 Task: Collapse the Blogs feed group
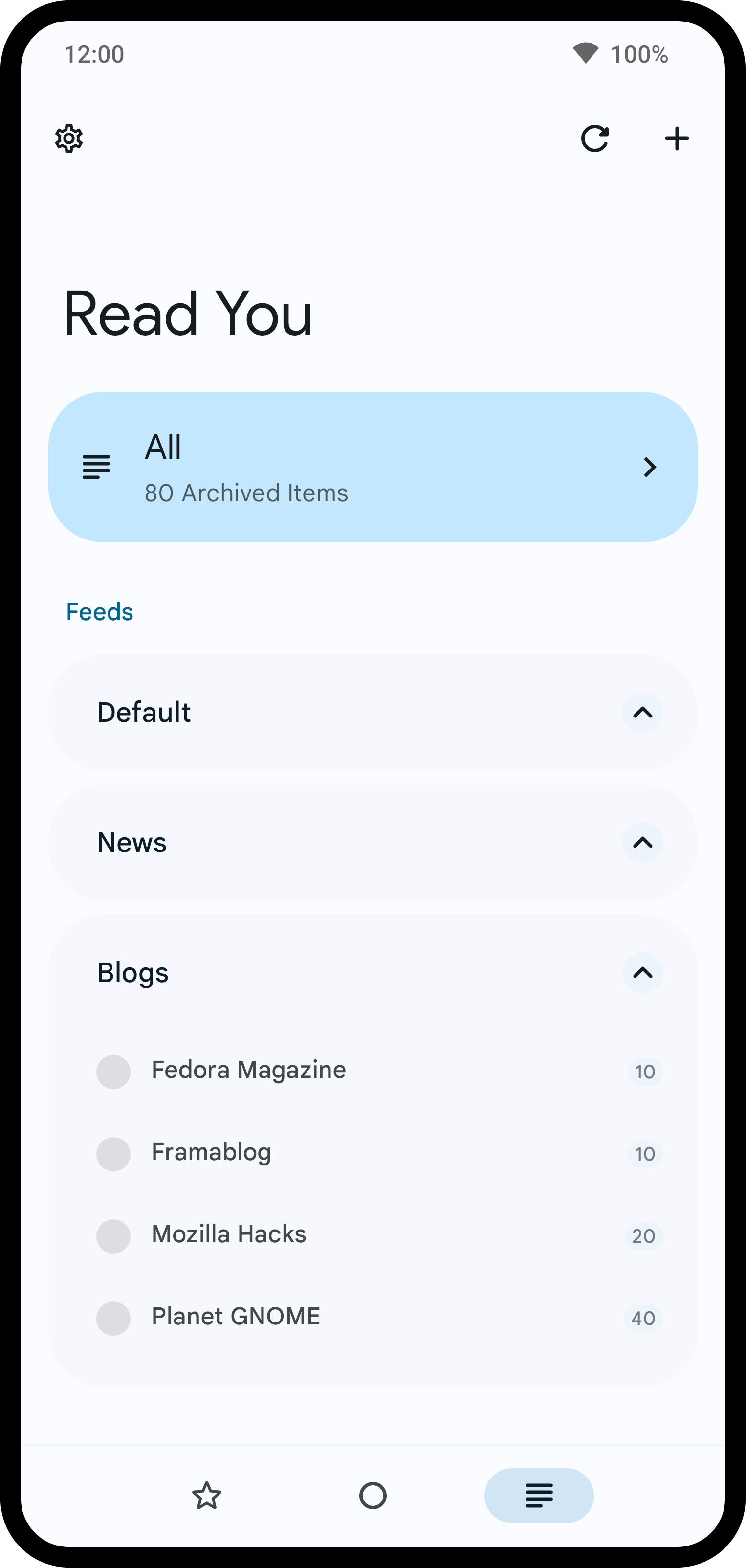(643, 973)
